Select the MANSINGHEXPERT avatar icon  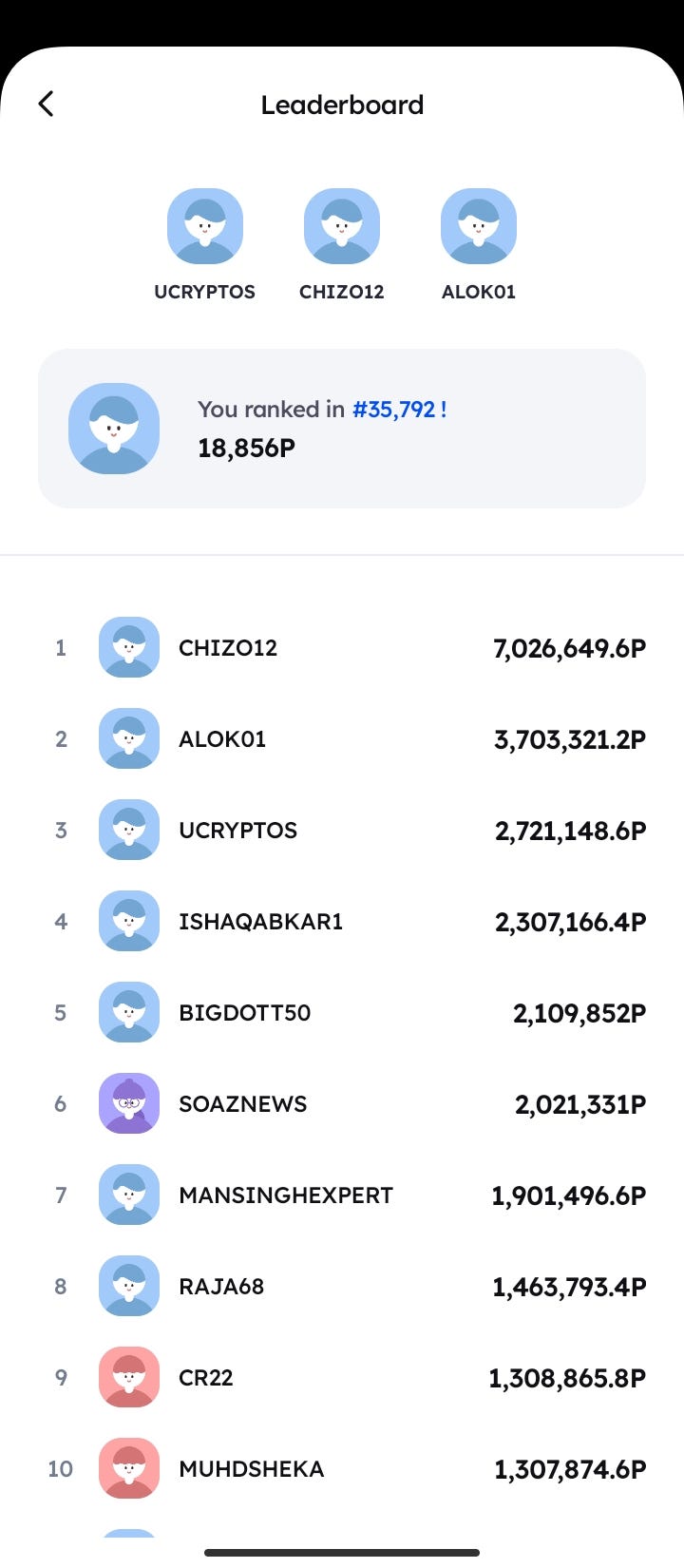[x=128, y=1195]
